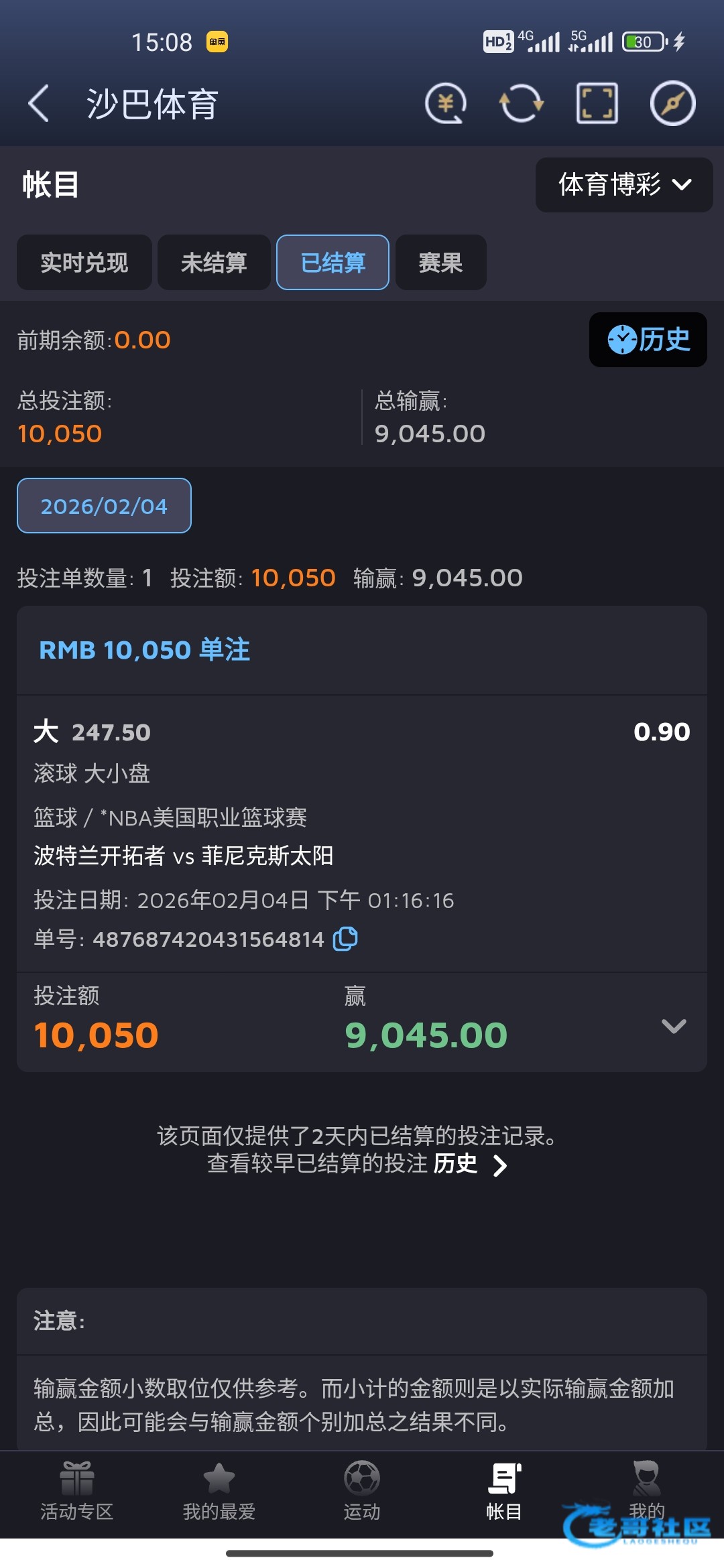Switch to 未结算 tab

pyautogui.click(x=214, y=263)
